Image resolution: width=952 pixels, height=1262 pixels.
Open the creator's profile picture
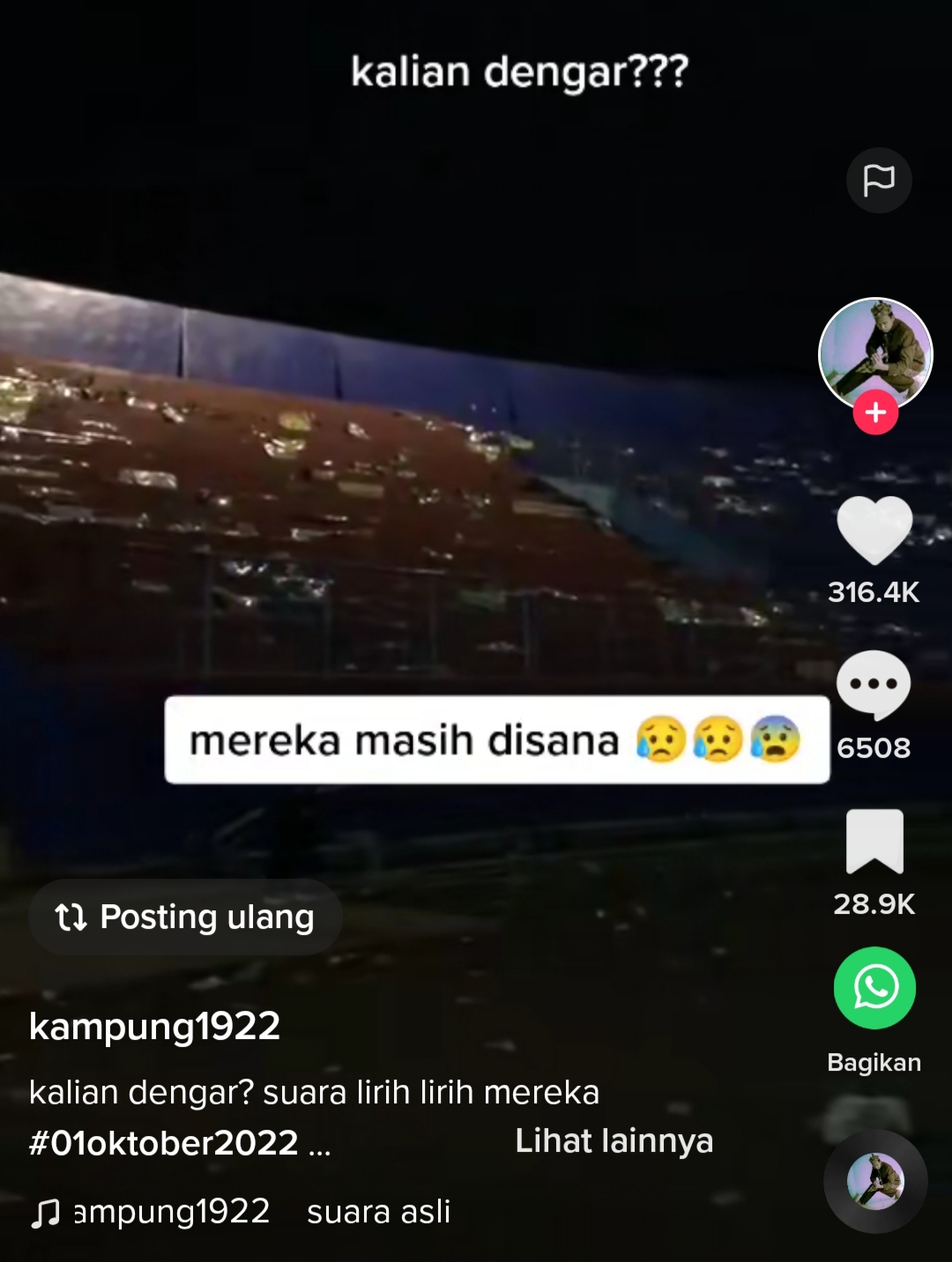875,353
